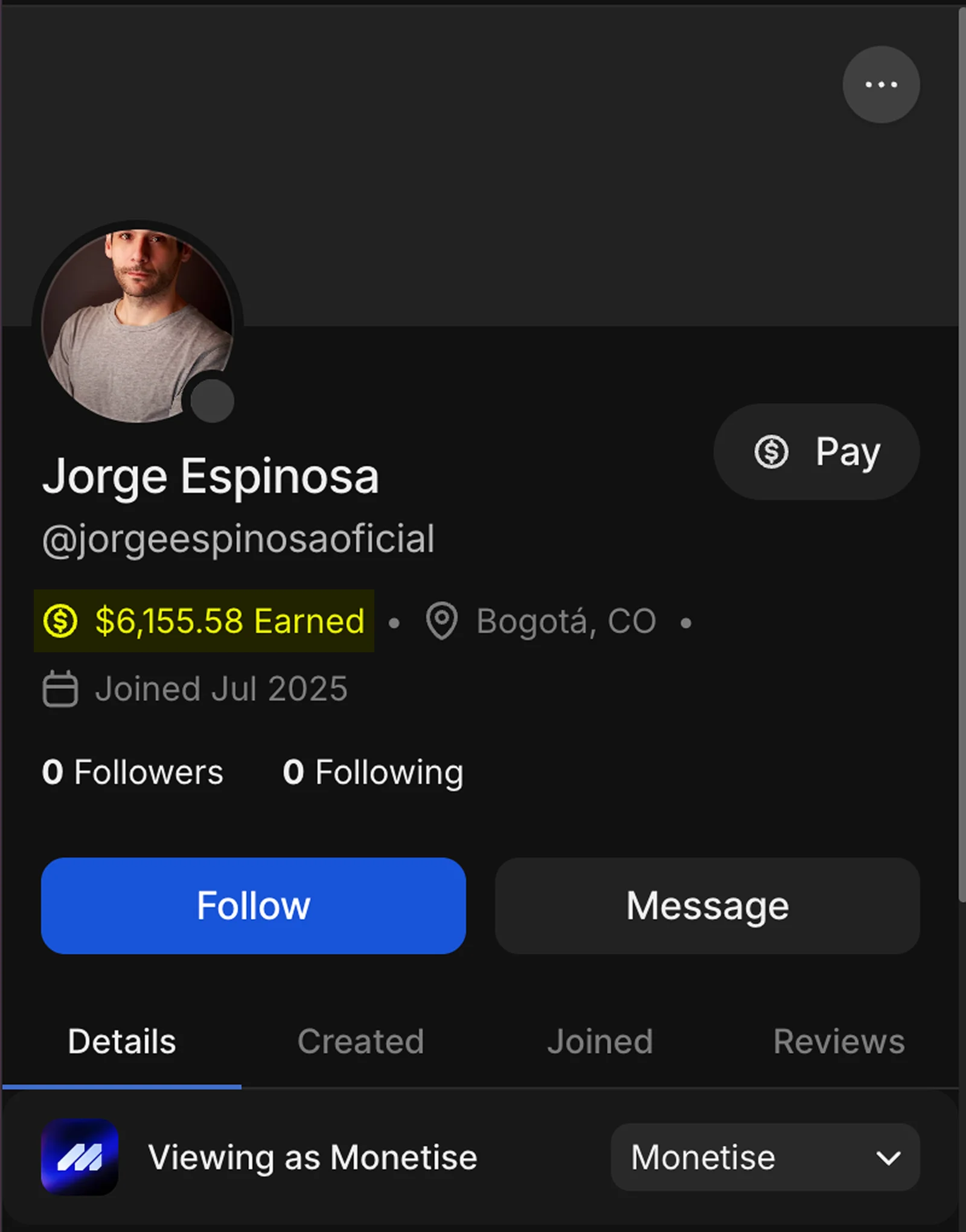Expand the Monetise viewing-as dropdown
The height and width of the screenshot is (1232, 966).
(x=765, y=1157)
